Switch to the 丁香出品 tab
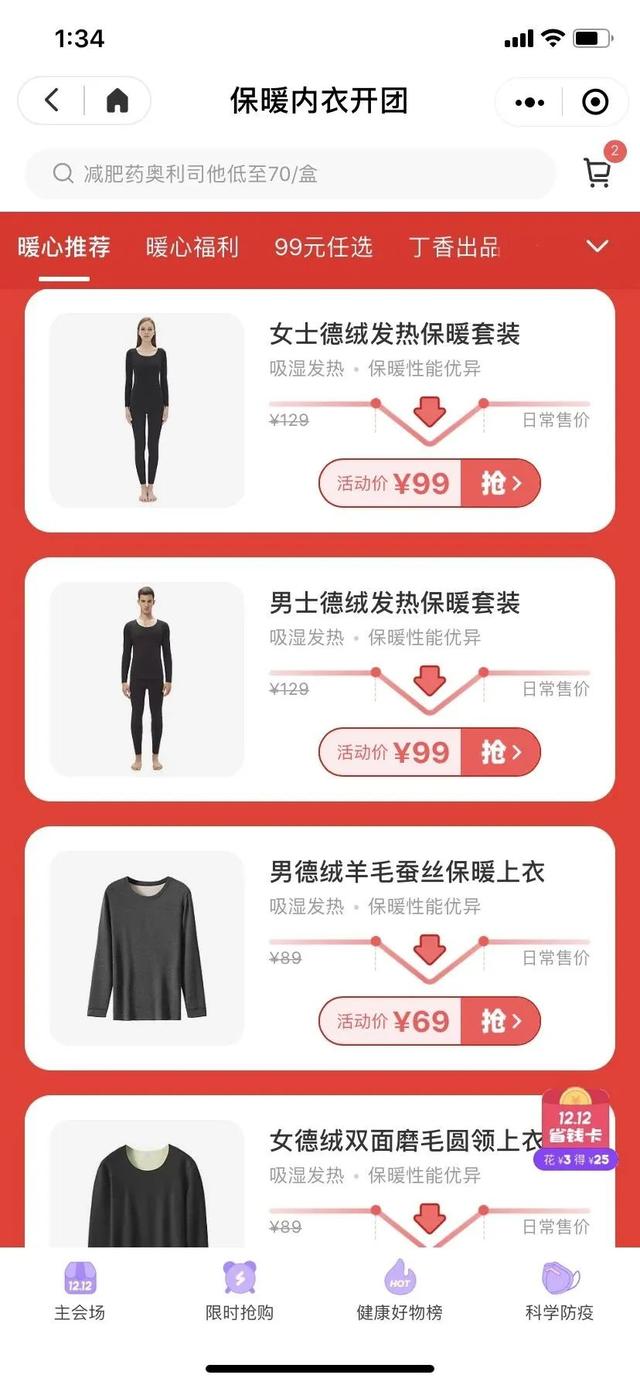Screen dimensions: 640x1385 click(455, 247)
